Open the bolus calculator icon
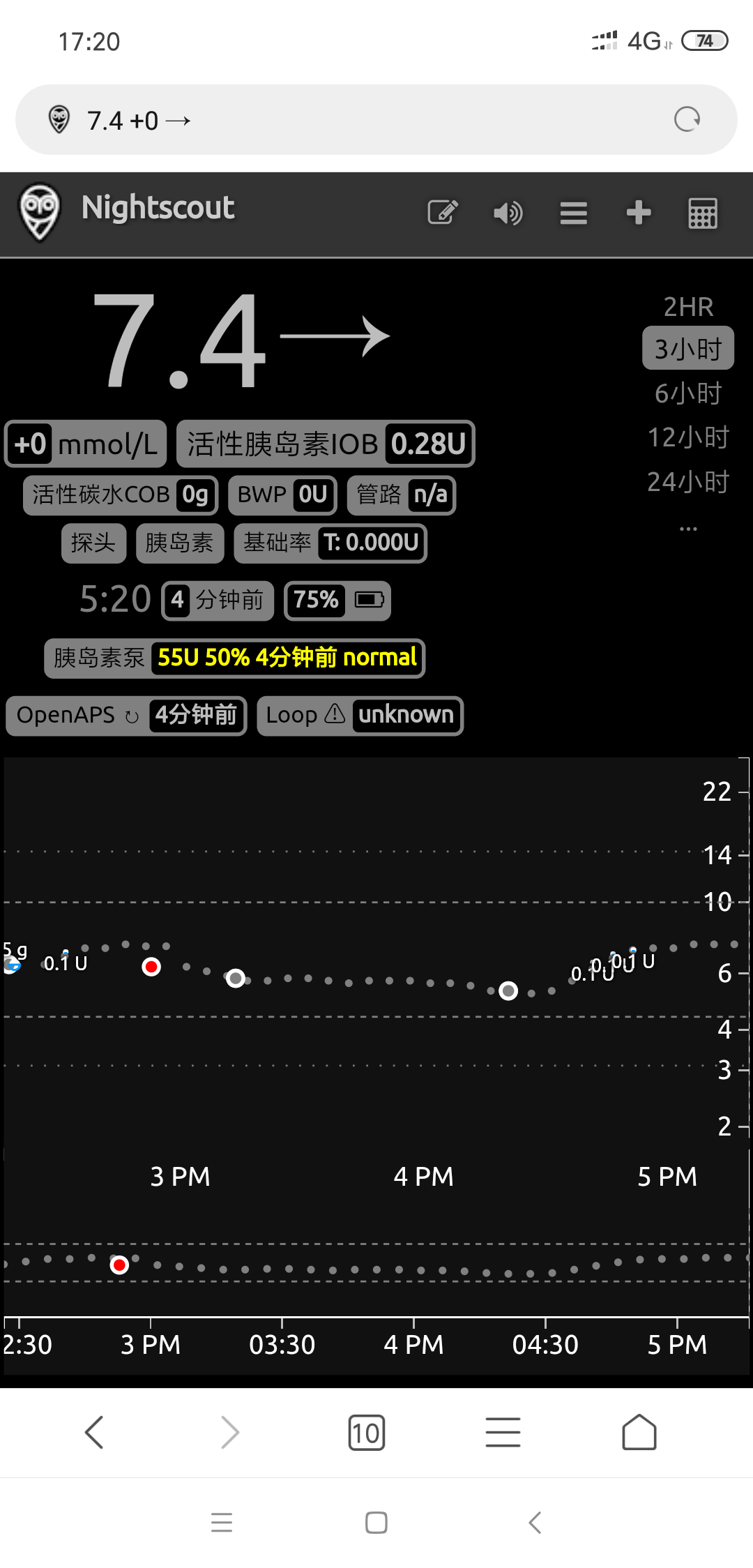 702,213
